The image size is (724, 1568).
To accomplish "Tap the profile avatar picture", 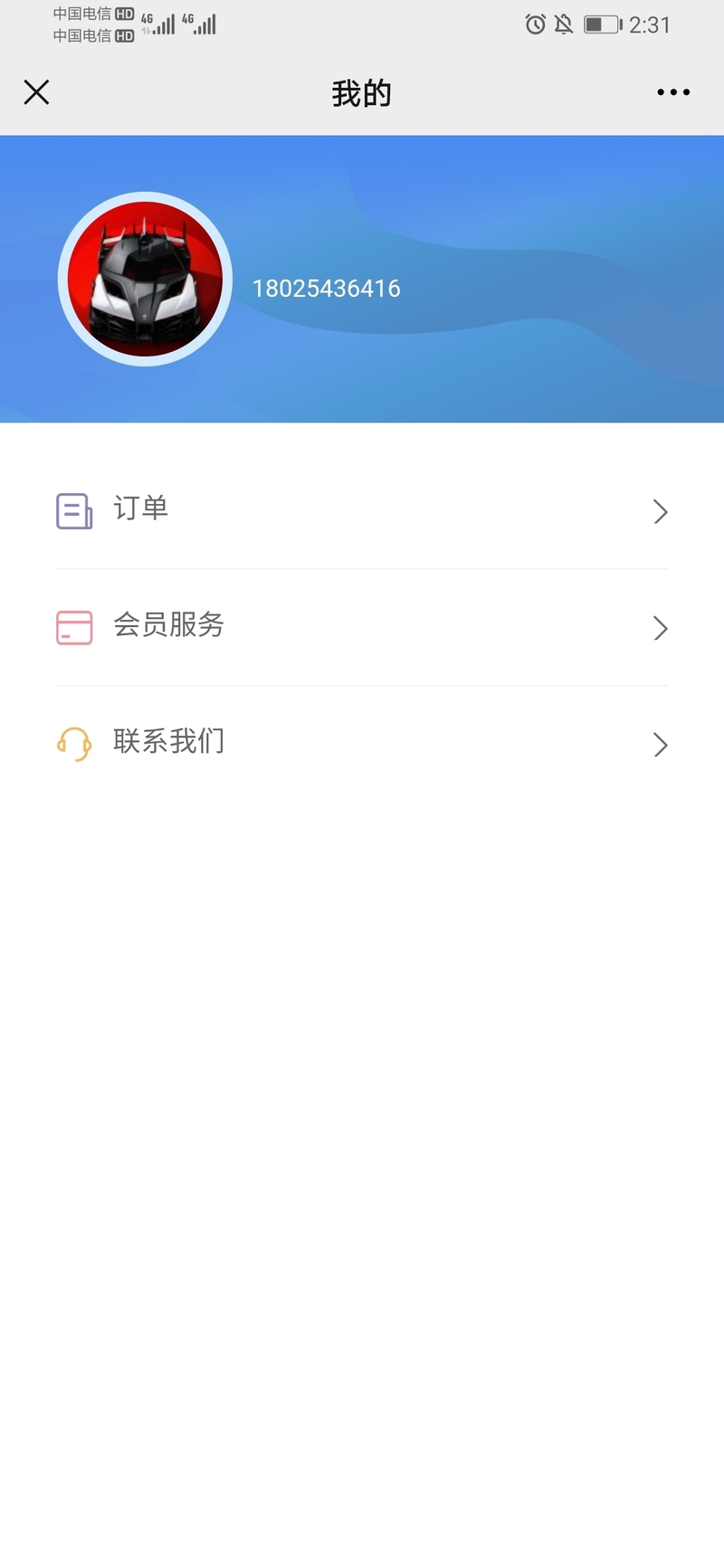I will 145,279.
